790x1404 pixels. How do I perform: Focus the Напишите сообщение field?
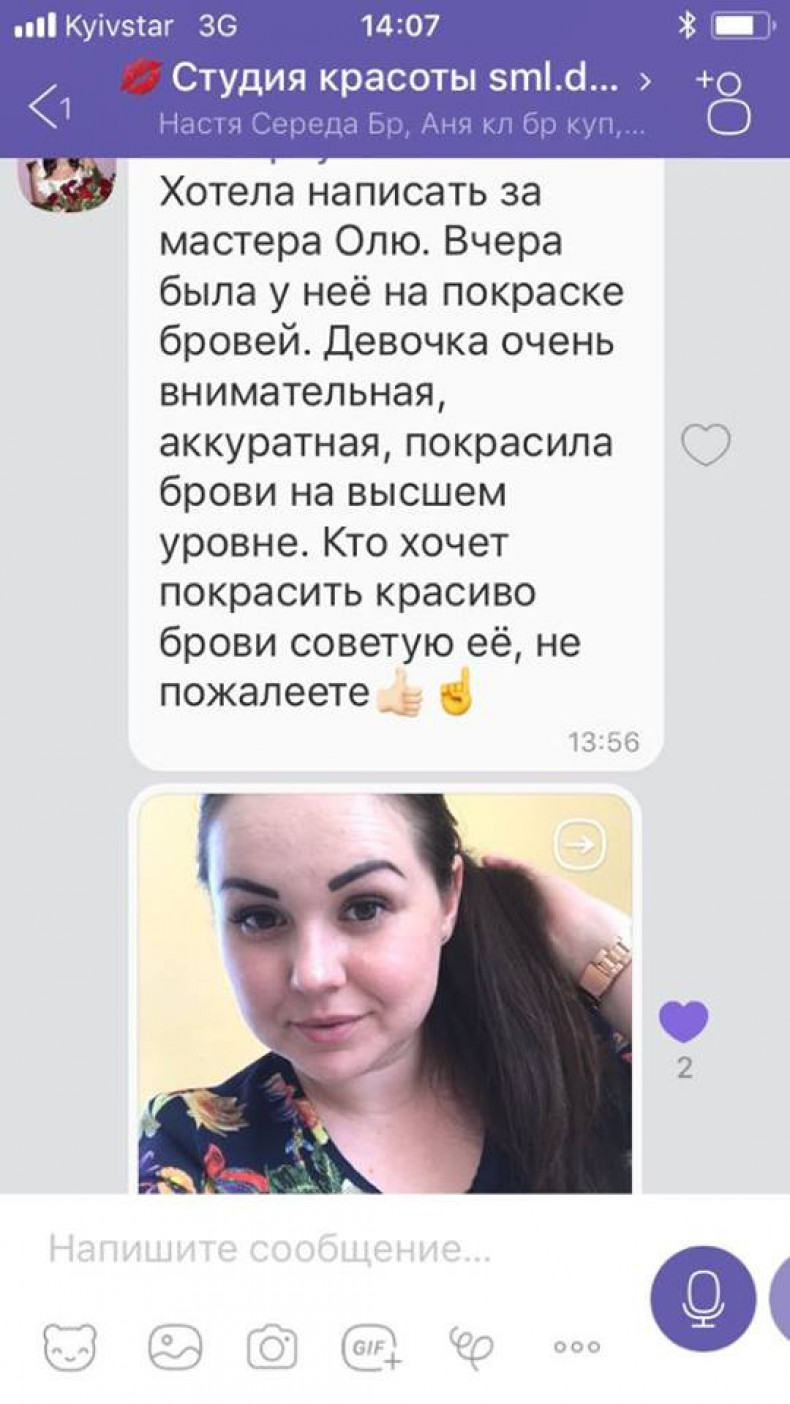click(330, 1250)
